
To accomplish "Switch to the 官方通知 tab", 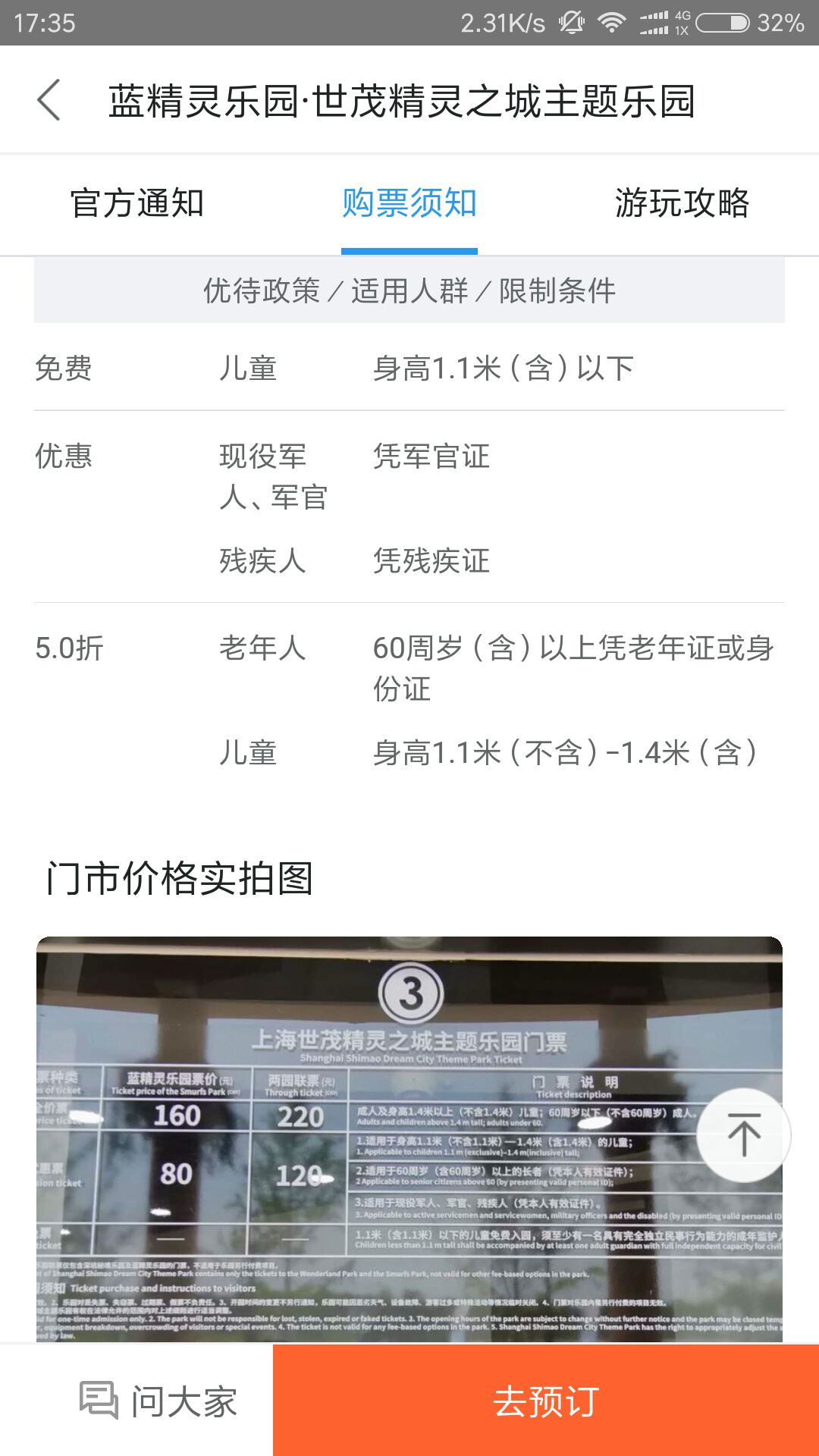I will point(136,203).
